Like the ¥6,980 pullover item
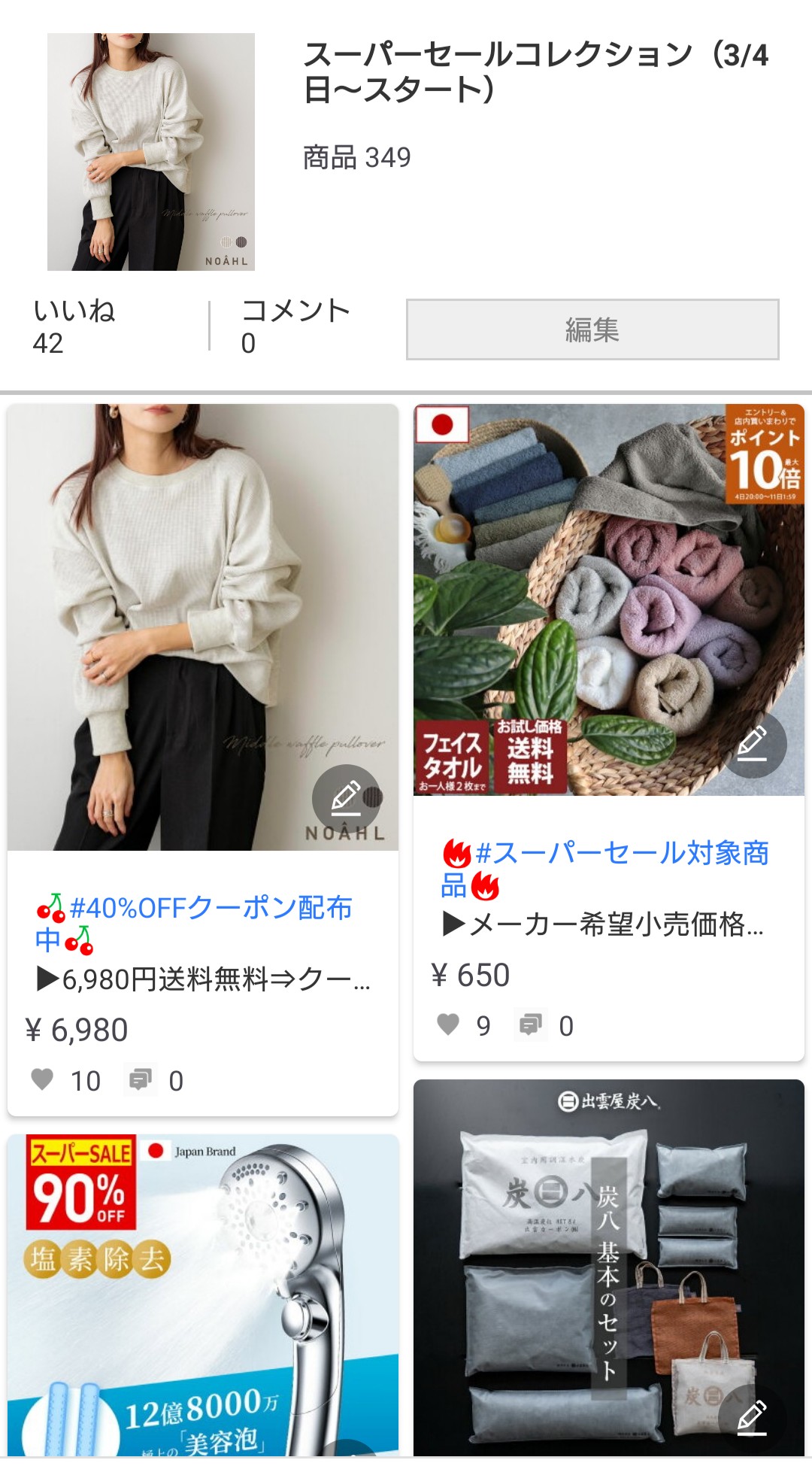 point(43,1080)
